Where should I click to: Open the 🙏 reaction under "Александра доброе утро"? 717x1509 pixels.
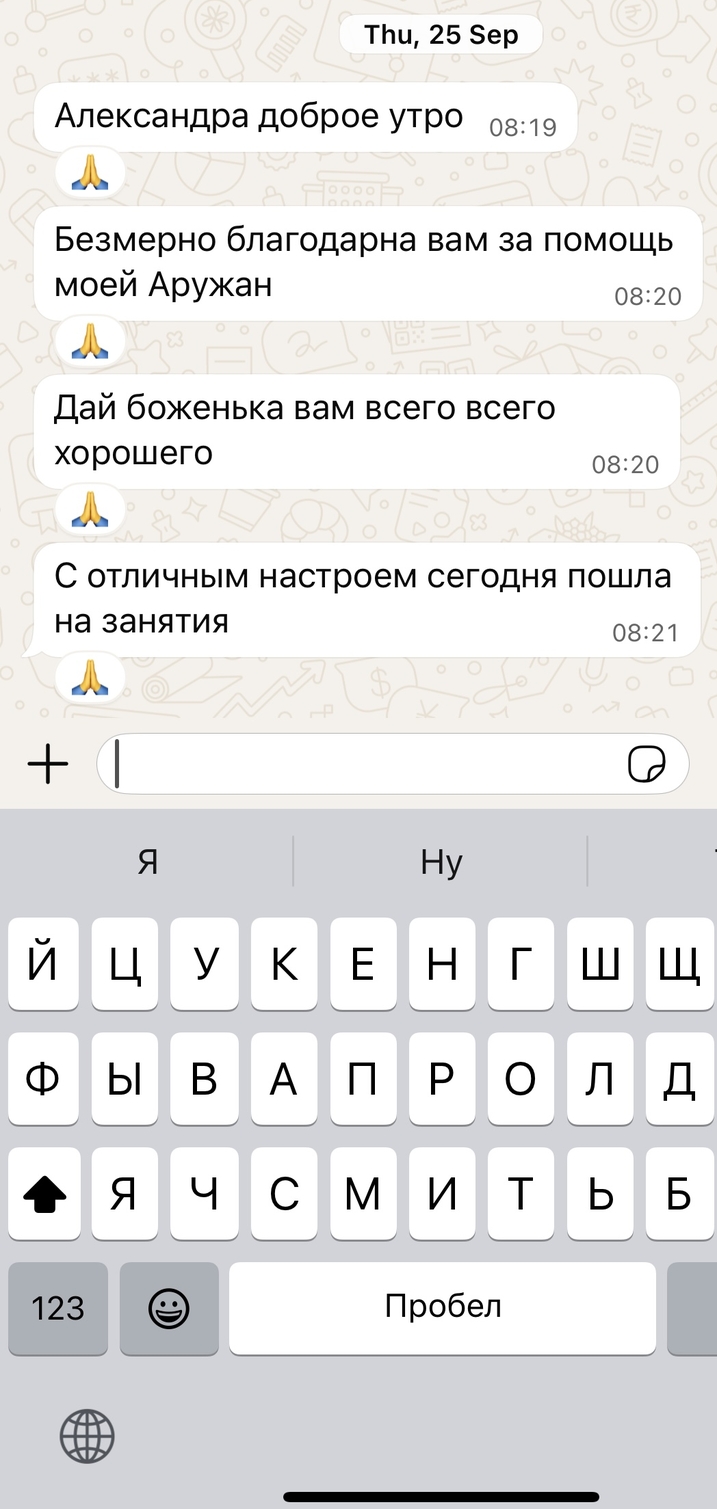point(91,172)
